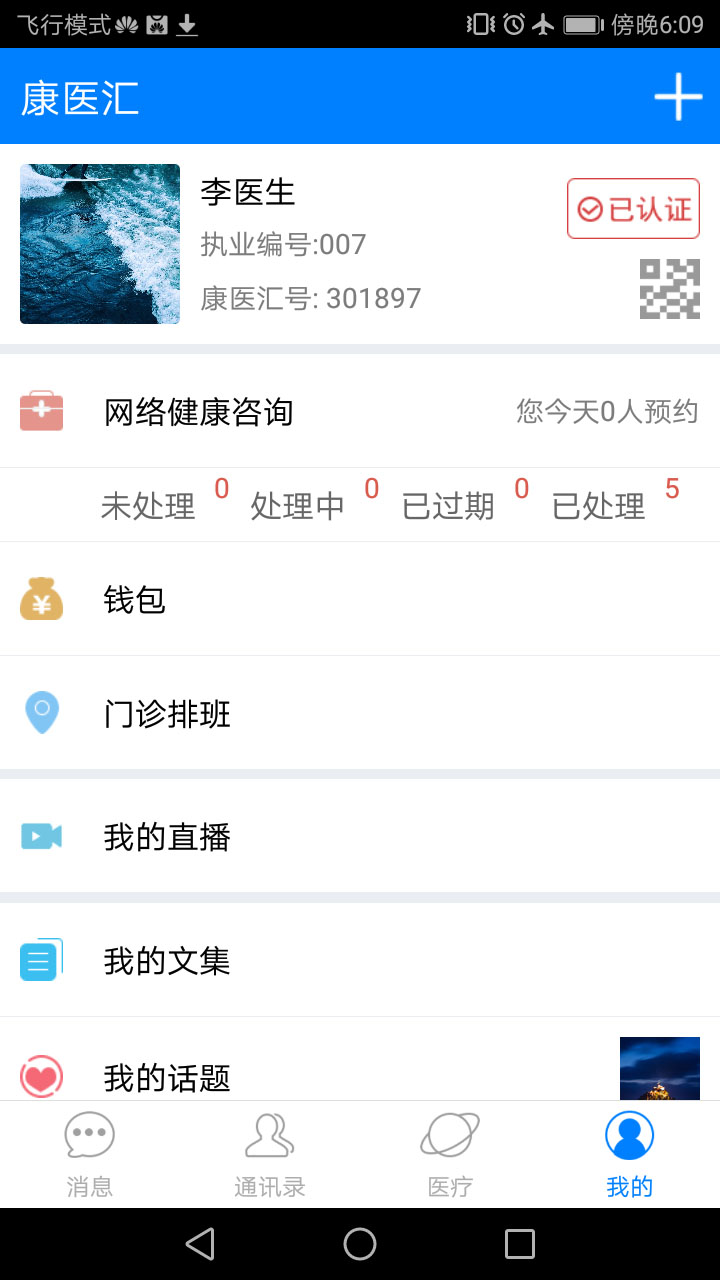Go to the system home screen

point(360,1244)
